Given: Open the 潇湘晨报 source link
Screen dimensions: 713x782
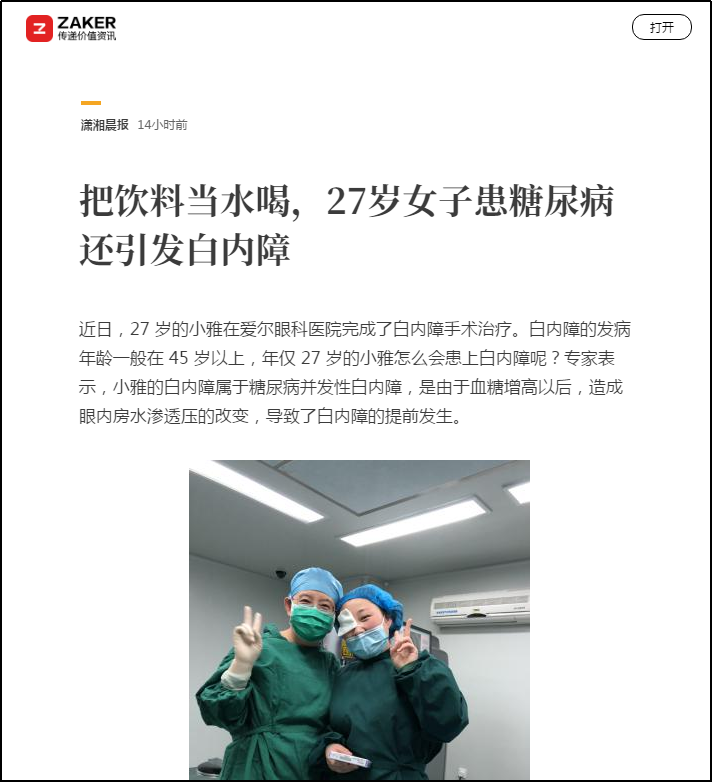Looking at the screenshot, I should point(105,125).
